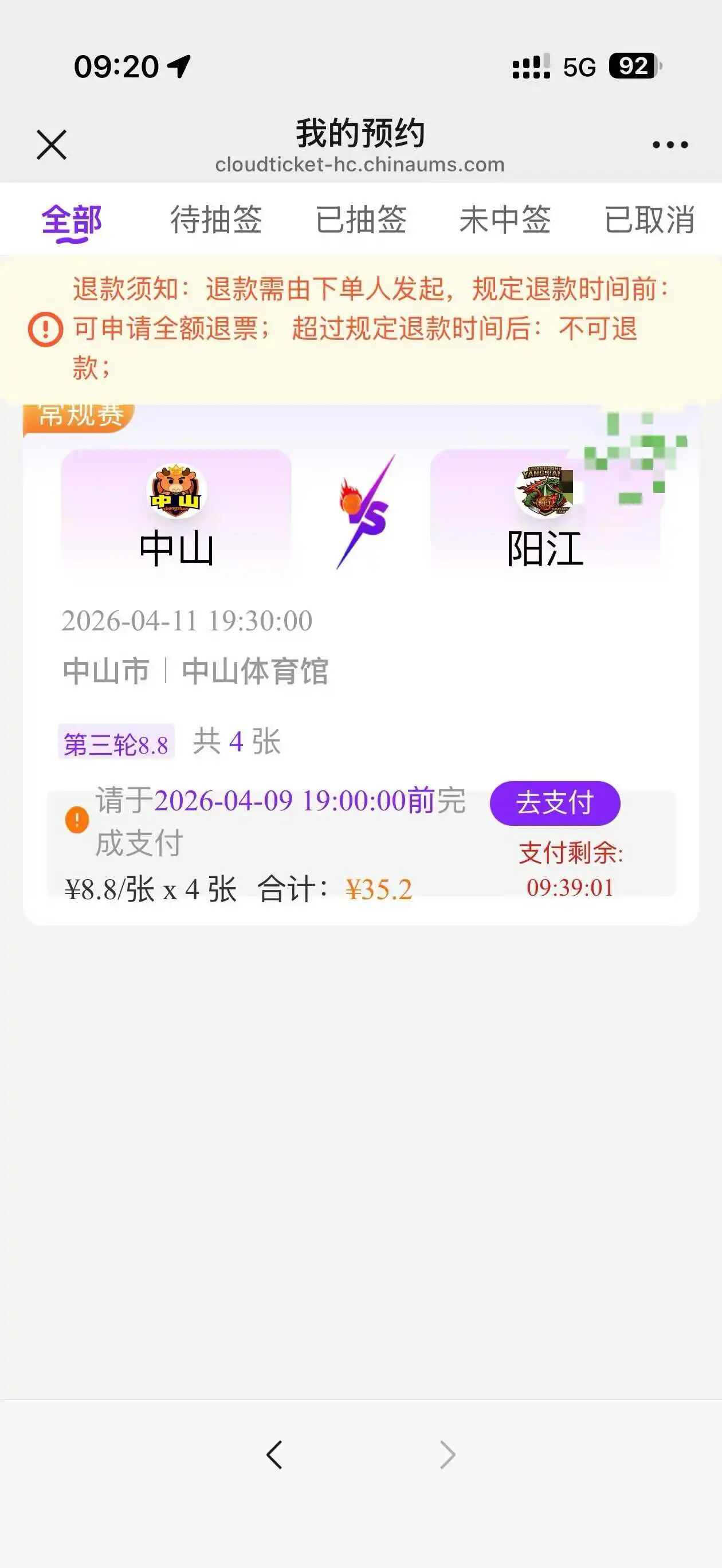Tap the browser forward arrow
Viewport: 722px width, 1568px height.
[448, 1456]
